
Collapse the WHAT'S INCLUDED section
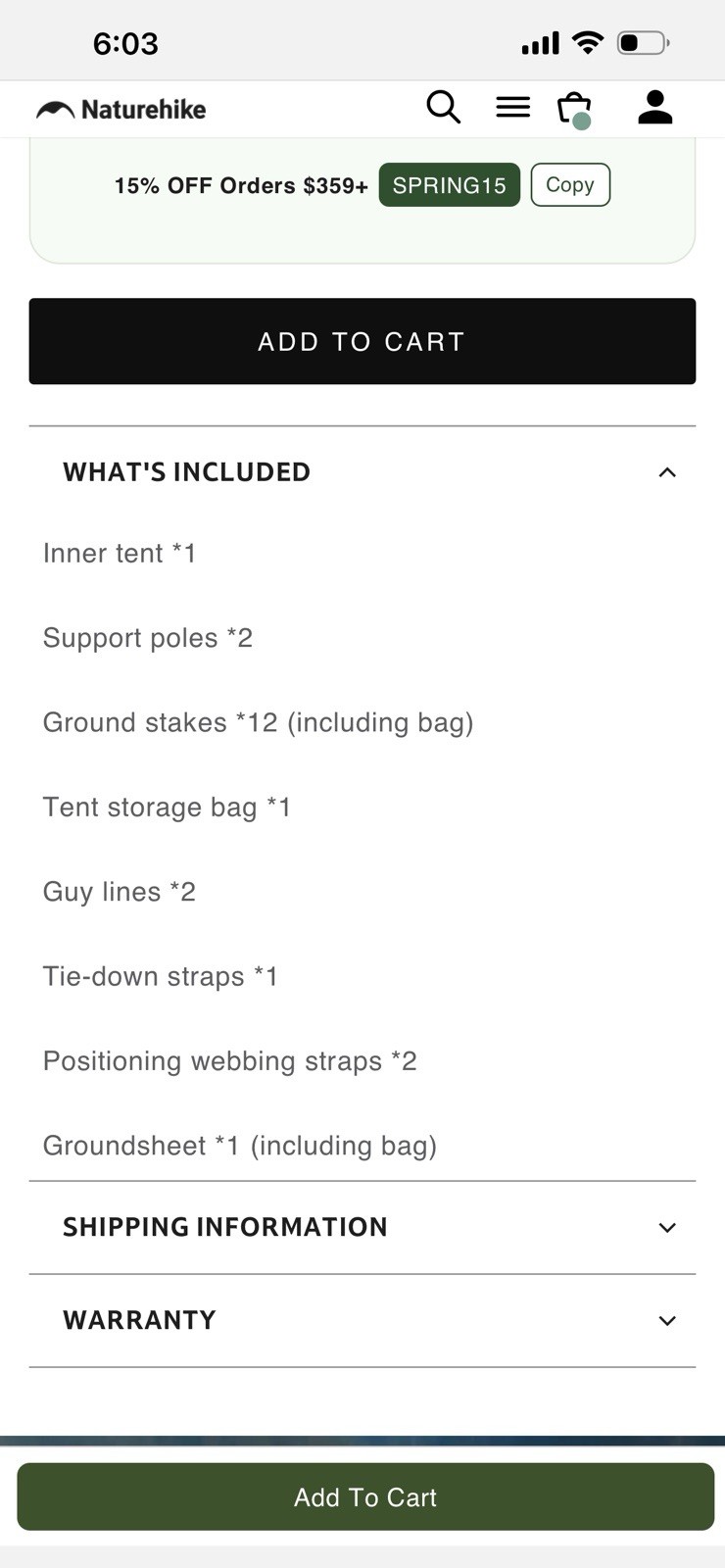click(x=666, y=472)
